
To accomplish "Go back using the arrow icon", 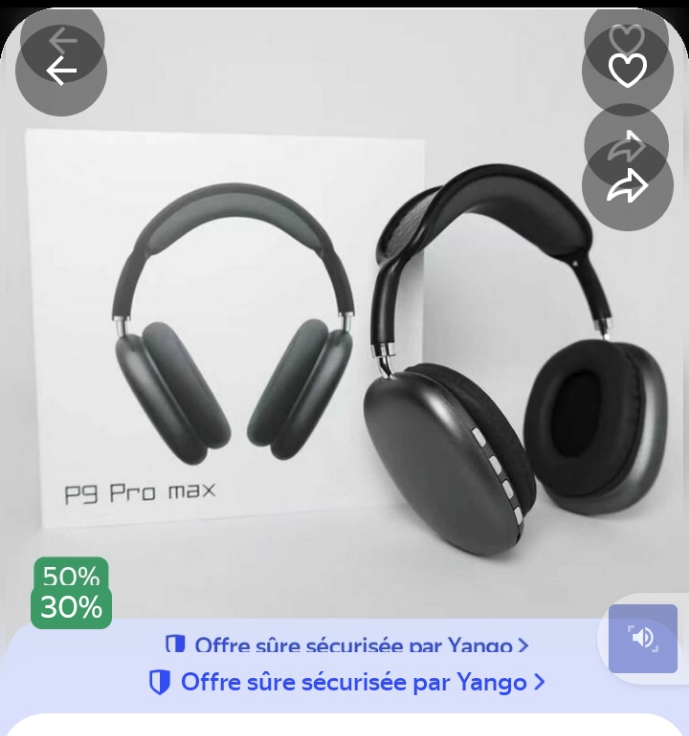I will [x=61, y=70].
